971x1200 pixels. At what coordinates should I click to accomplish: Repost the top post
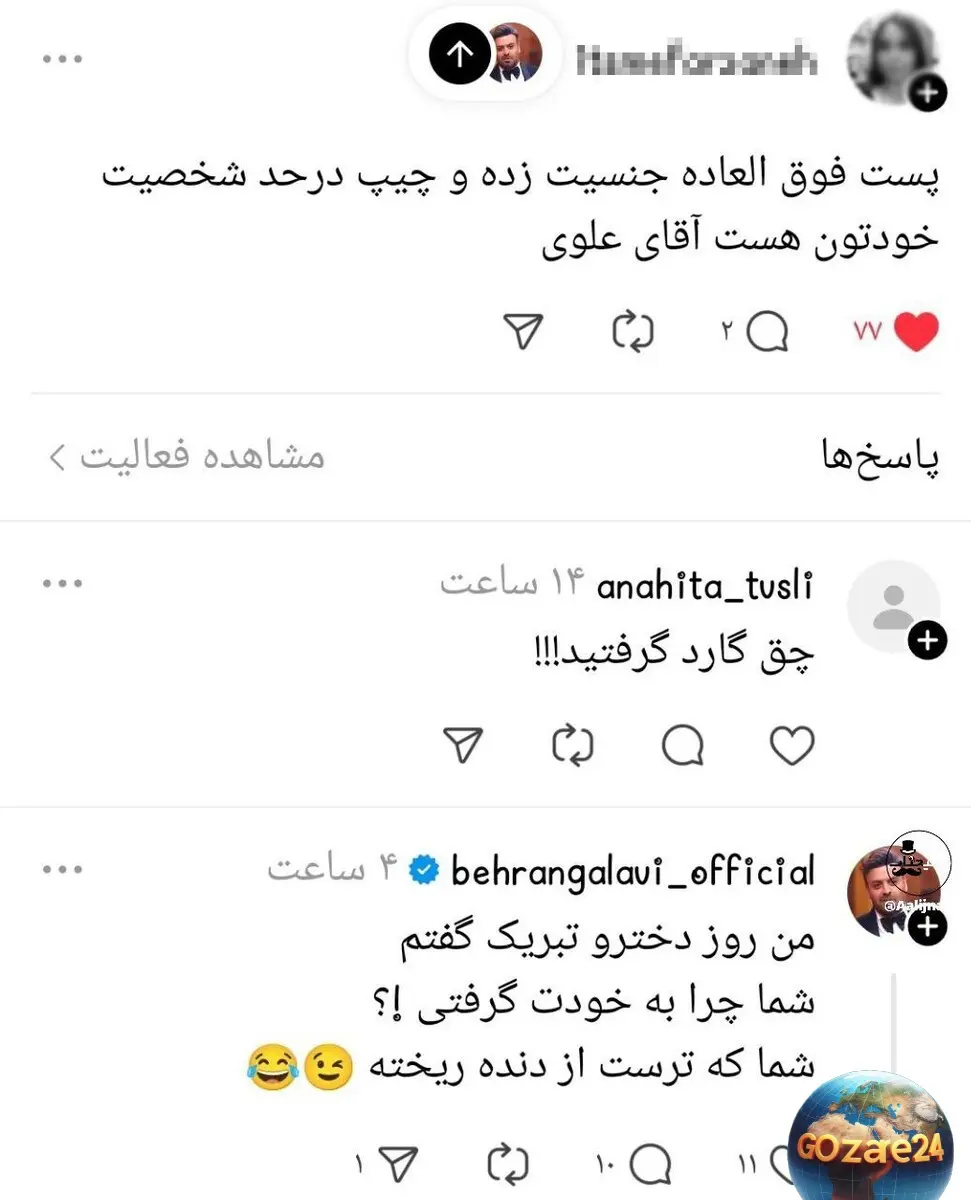(x=632, y=333)
